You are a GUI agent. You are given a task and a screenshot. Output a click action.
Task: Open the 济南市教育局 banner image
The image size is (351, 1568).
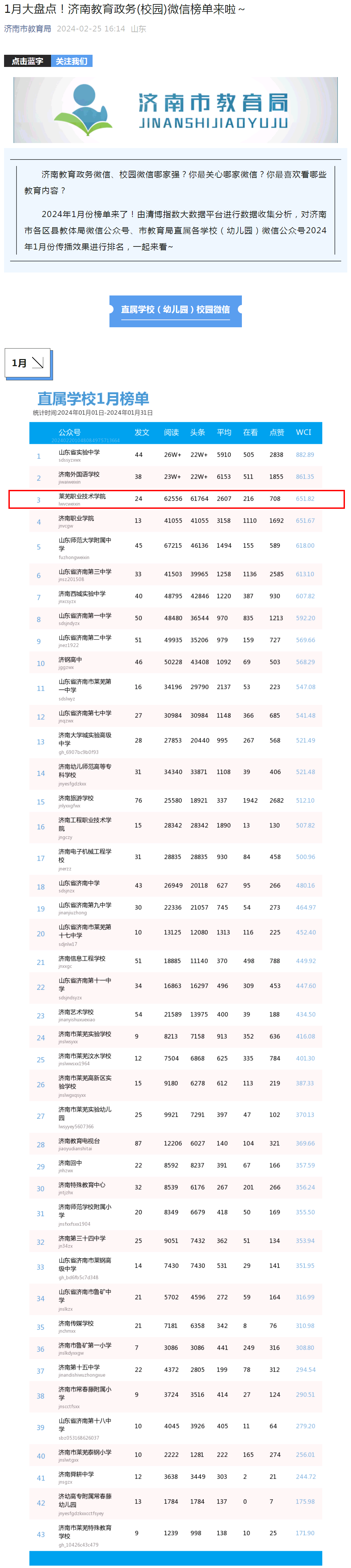pyautogui.click(x=175, y=110)
